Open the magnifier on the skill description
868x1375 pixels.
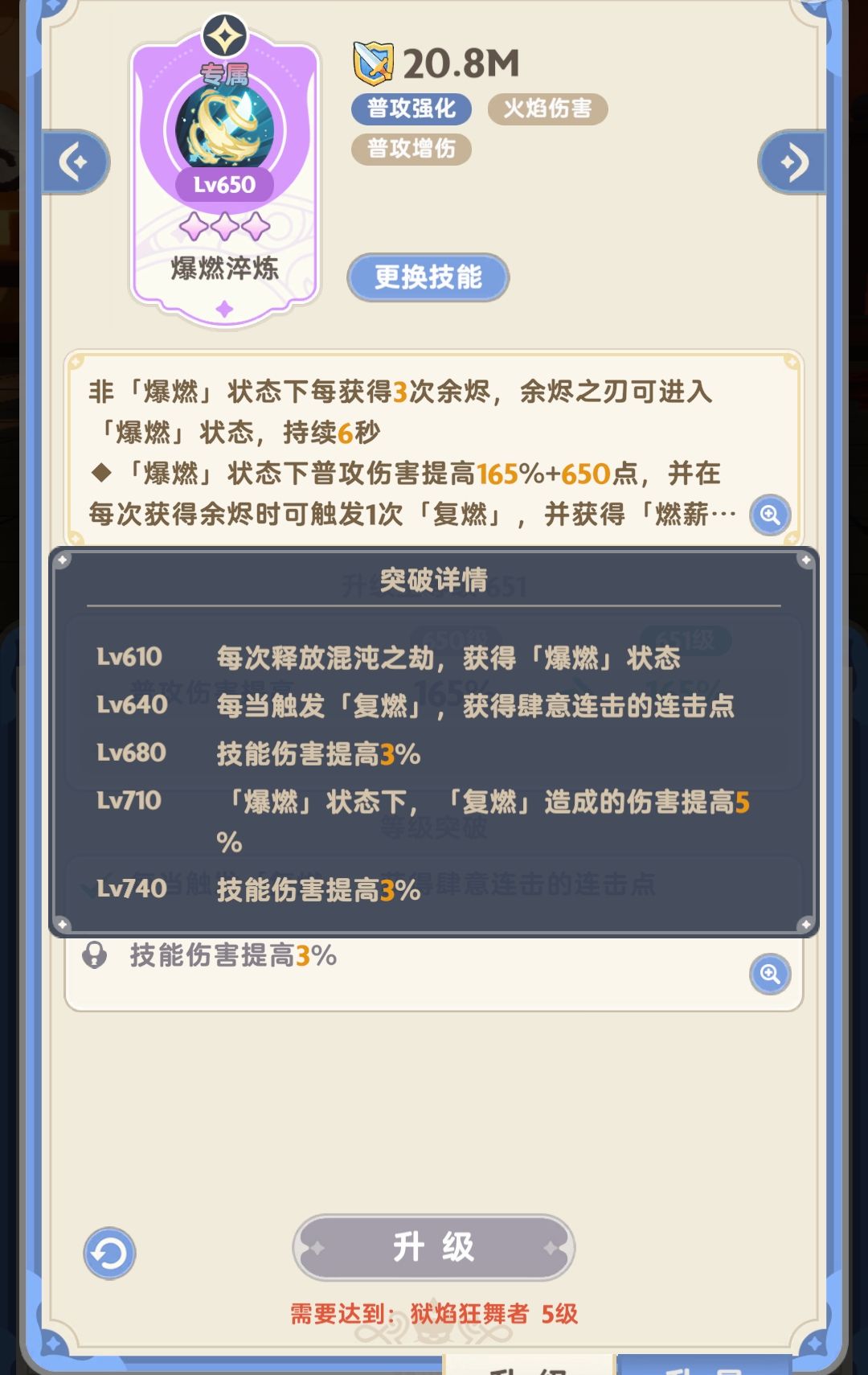(769, 515)
